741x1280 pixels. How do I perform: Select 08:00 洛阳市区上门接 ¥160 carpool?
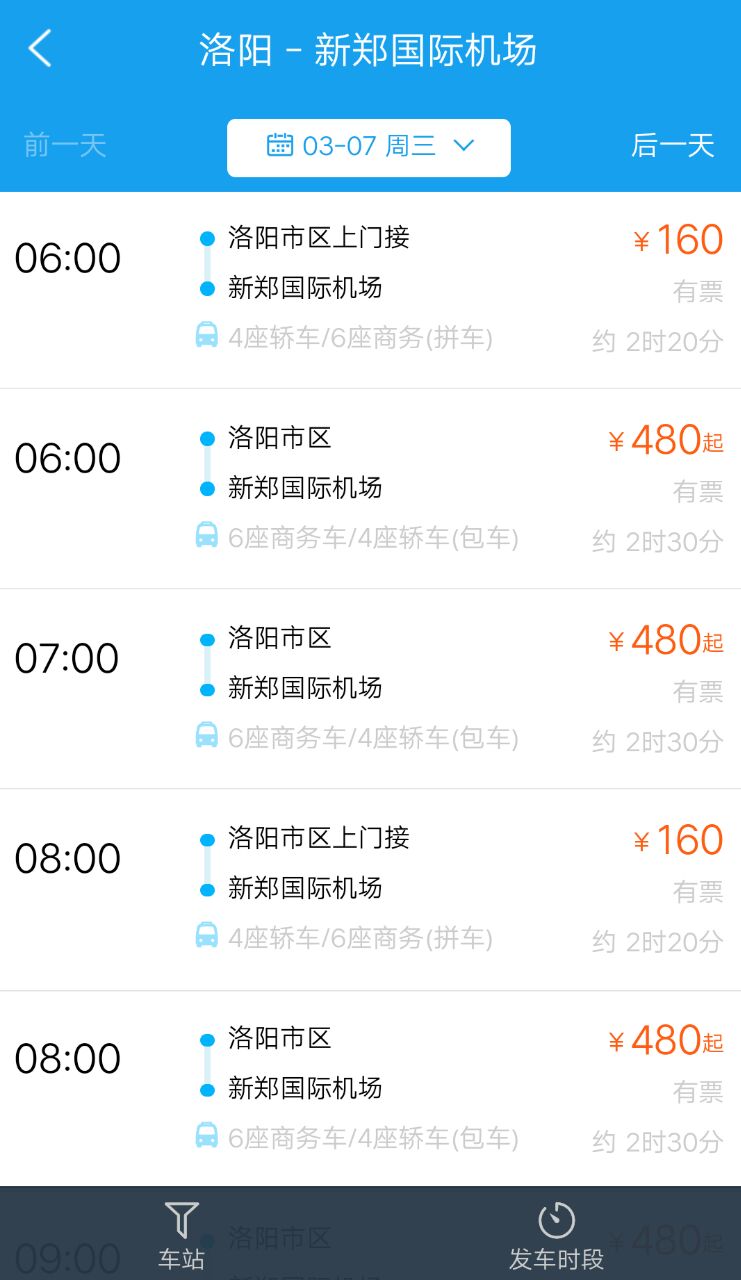pyautogui.click(x=370, y=889)
